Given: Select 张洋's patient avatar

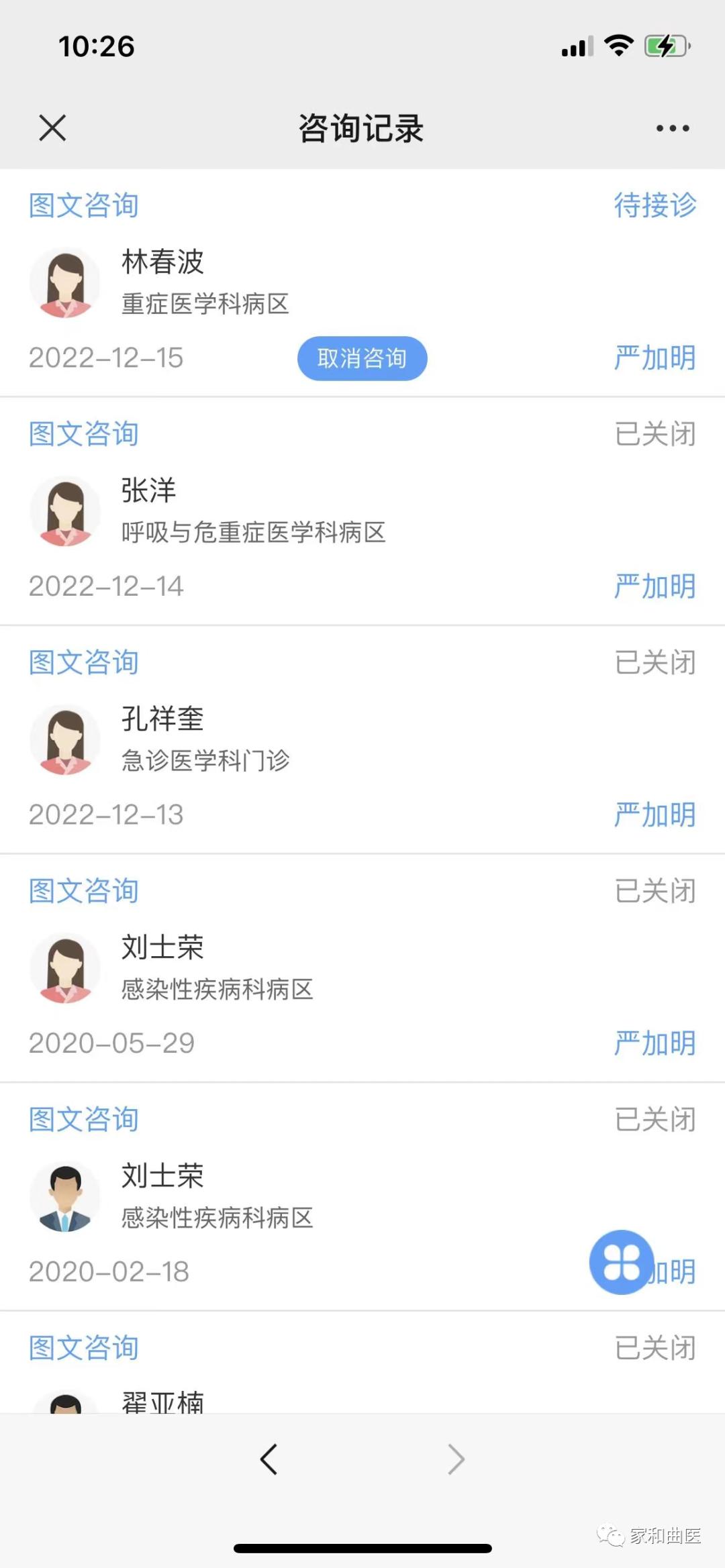Looking at the screenshot, I should coord(65,511).
